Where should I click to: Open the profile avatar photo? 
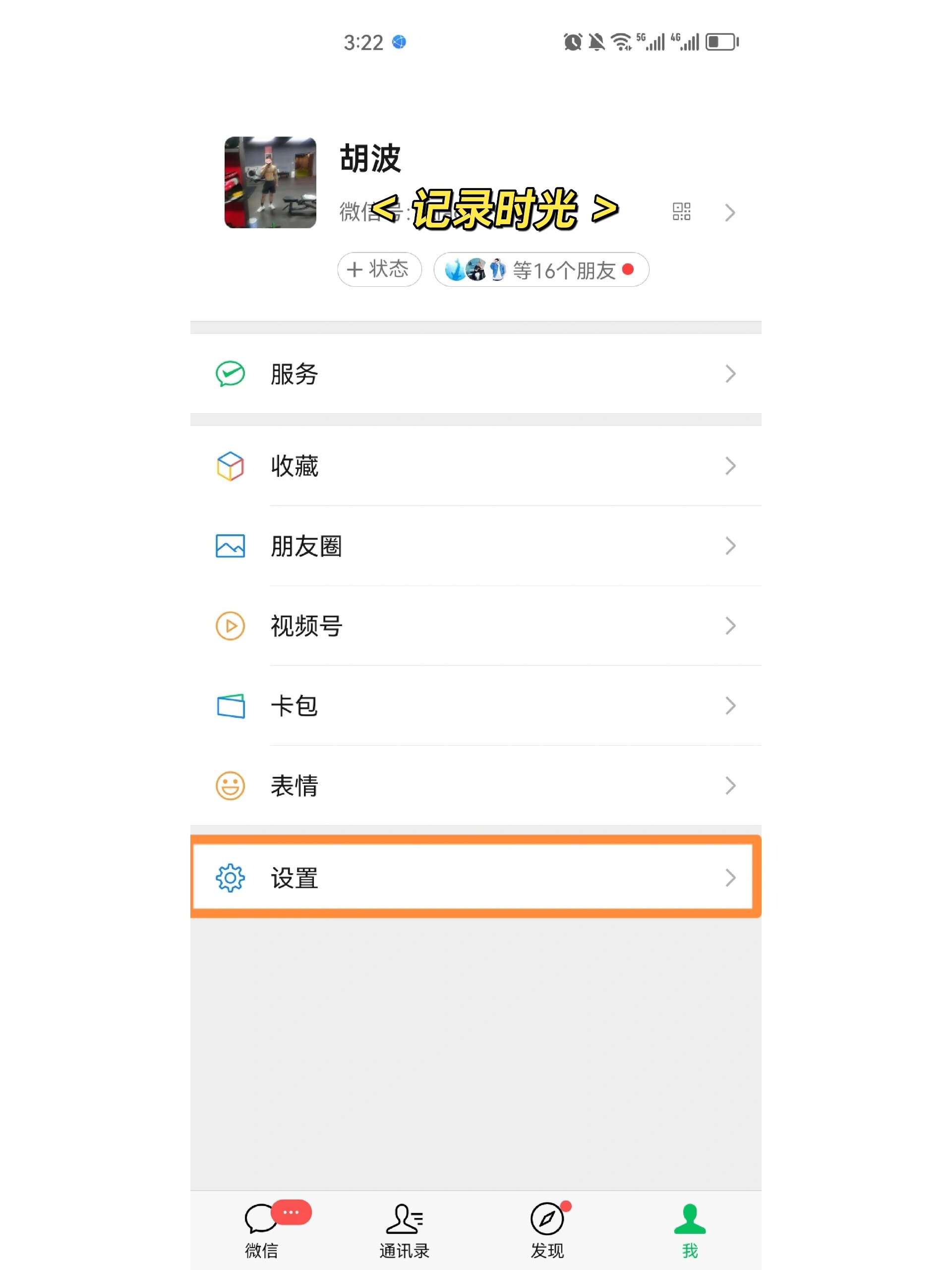pyautogui.click(x=270, y=181)
